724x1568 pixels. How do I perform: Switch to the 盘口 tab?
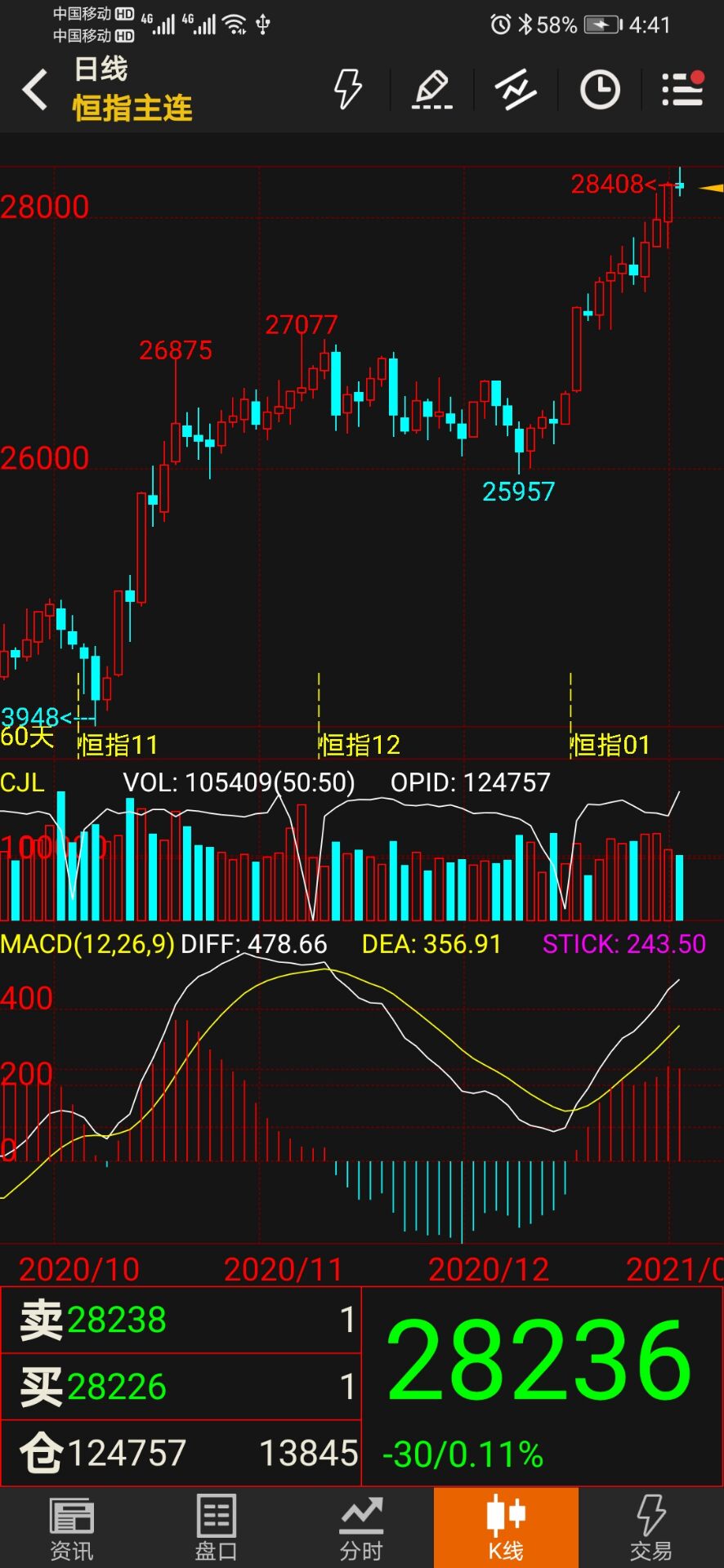pyautogui.click(x=217, y=1527)
